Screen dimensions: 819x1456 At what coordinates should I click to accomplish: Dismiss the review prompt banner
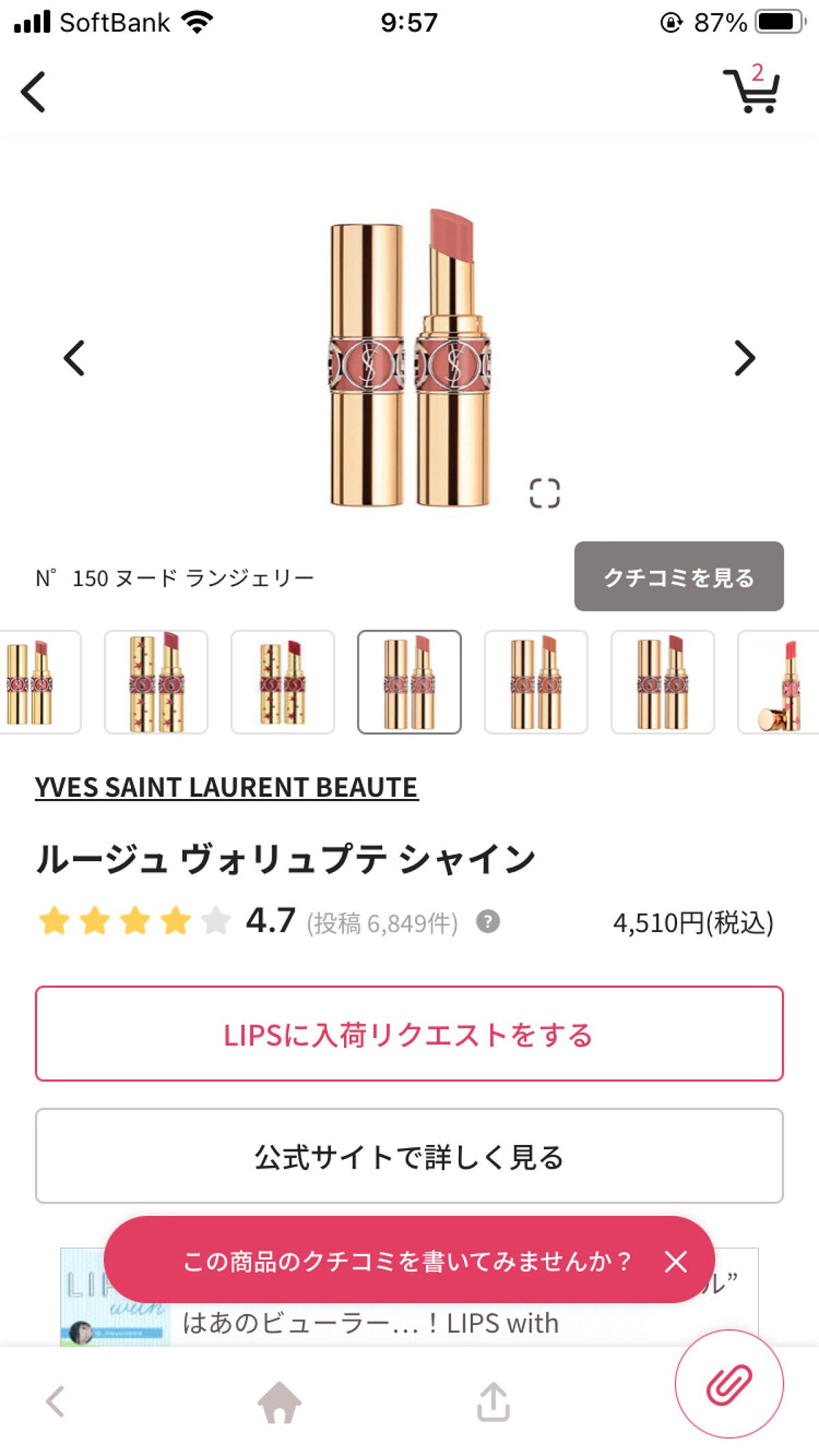(x=676, y=1262)
